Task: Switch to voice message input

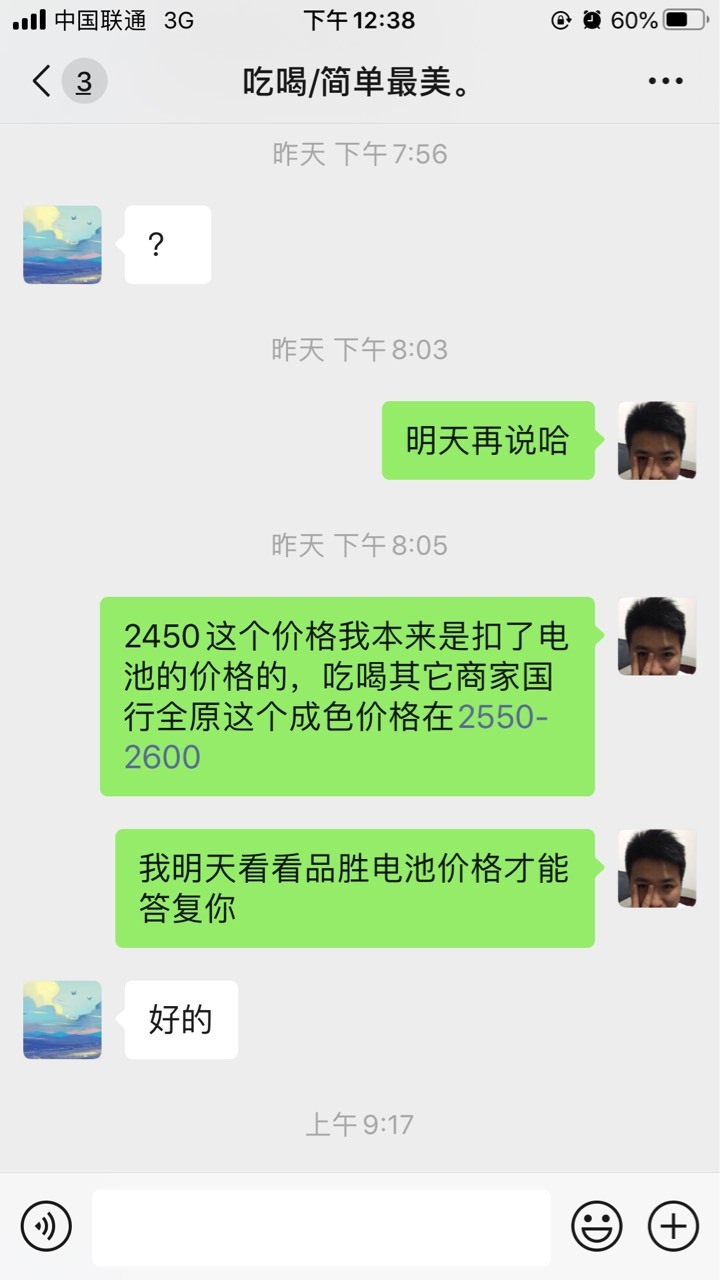Action: click(x=46, y=1226)
